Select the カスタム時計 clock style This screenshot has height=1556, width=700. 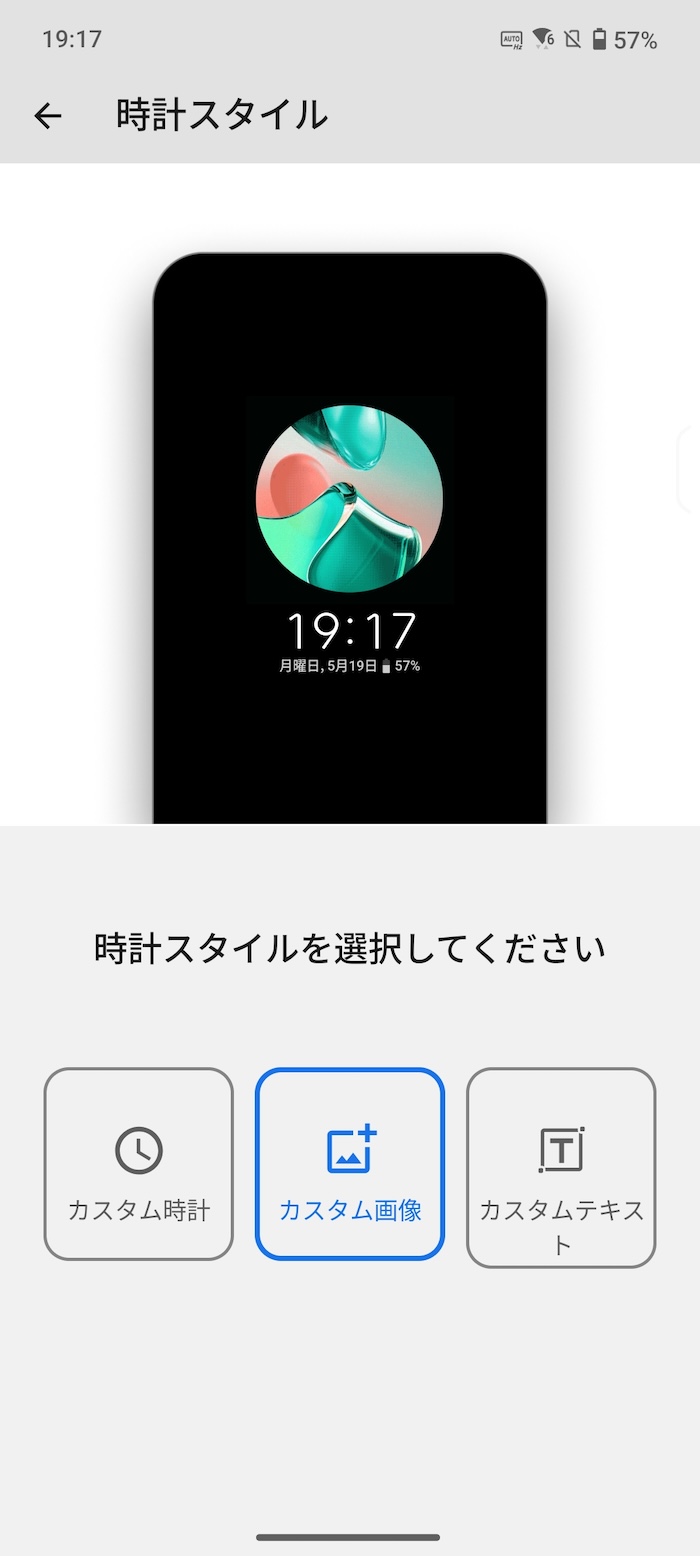[x=138, y=1164]
